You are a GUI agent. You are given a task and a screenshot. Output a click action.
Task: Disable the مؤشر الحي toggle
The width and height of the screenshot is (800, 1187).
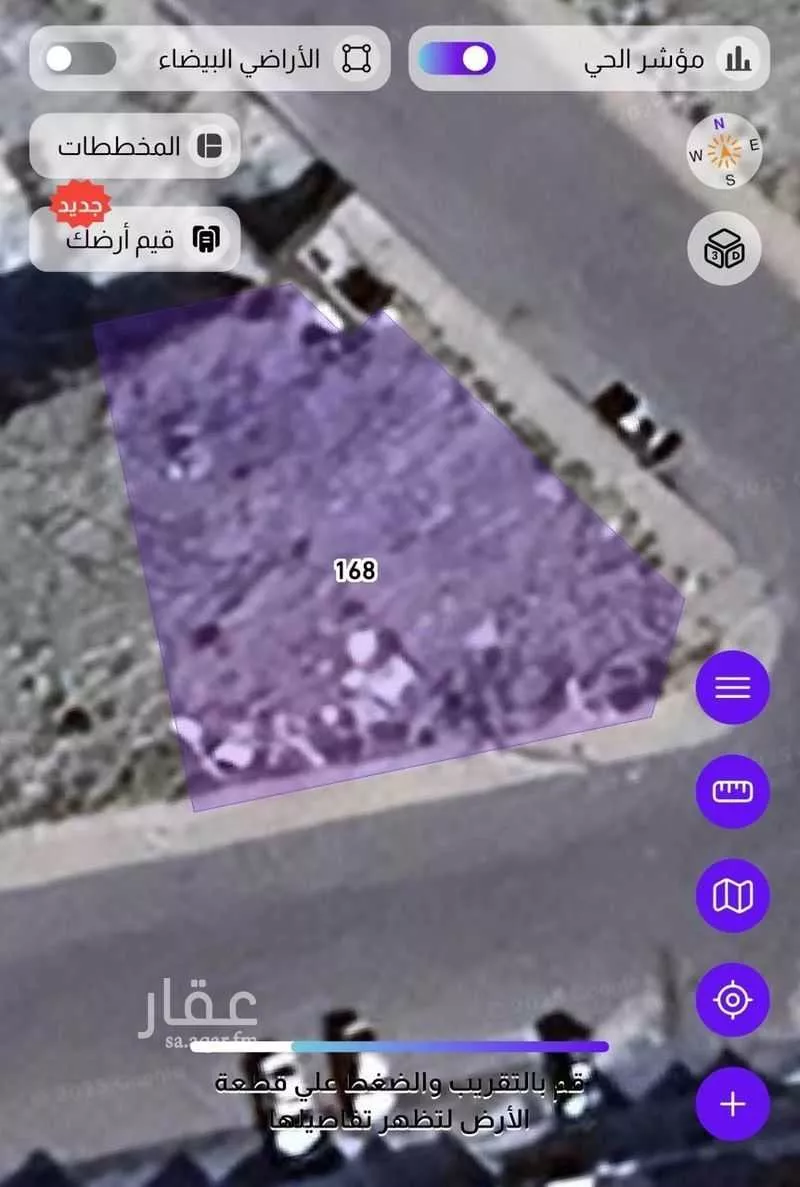click(457, 59)
